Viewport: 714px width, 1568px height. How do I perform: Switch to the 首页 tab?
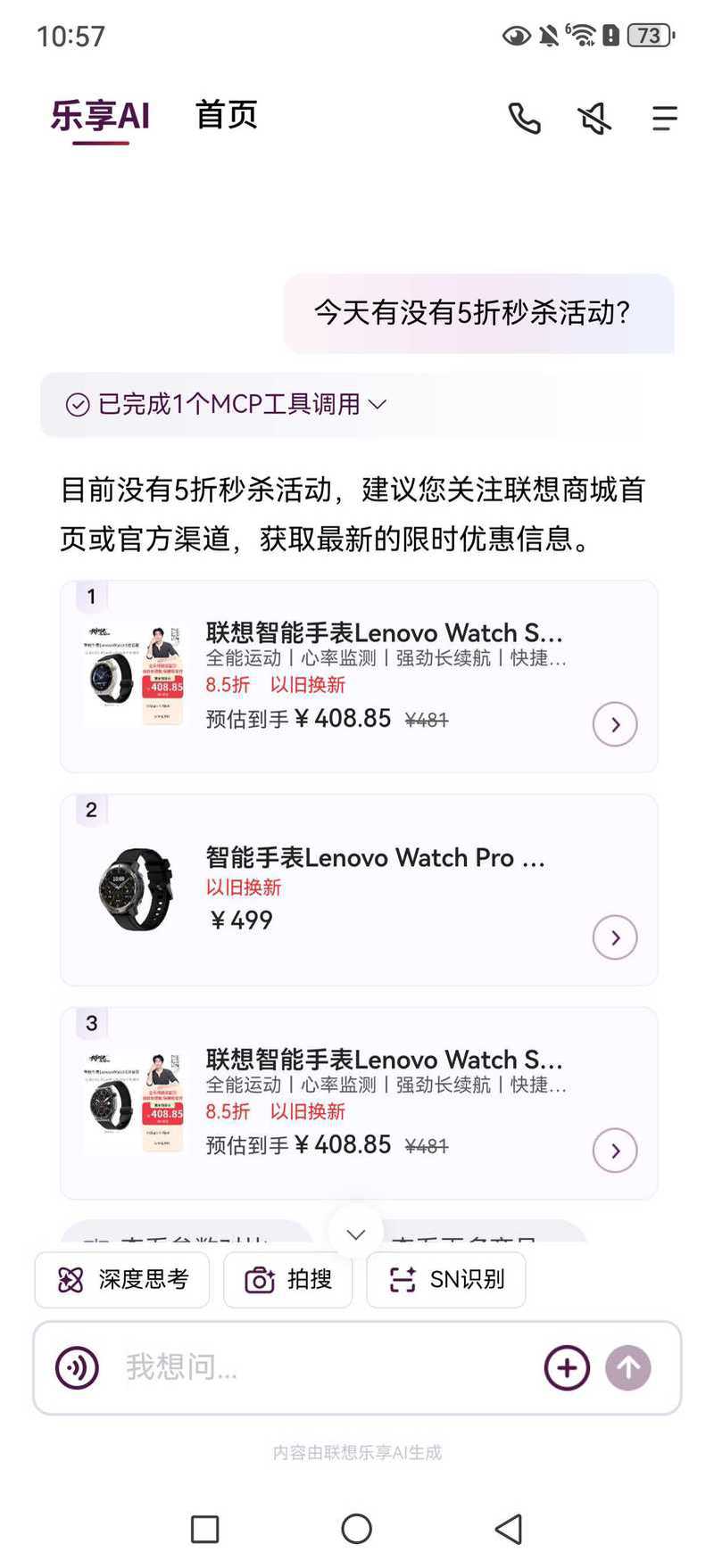tap(227, 116)
